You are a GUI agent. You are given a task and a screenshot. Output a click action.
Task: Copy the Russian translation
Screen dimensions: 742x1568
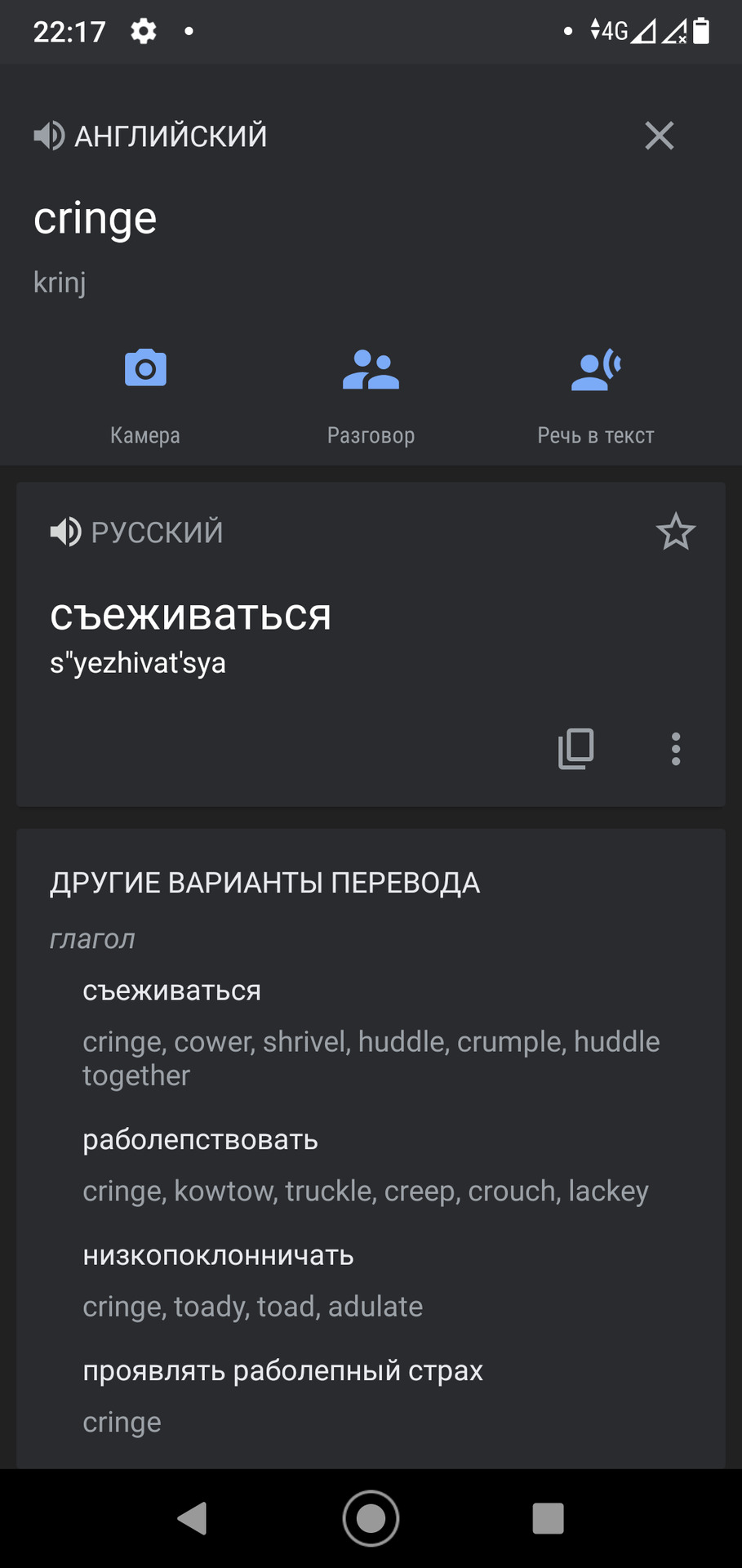575,748
